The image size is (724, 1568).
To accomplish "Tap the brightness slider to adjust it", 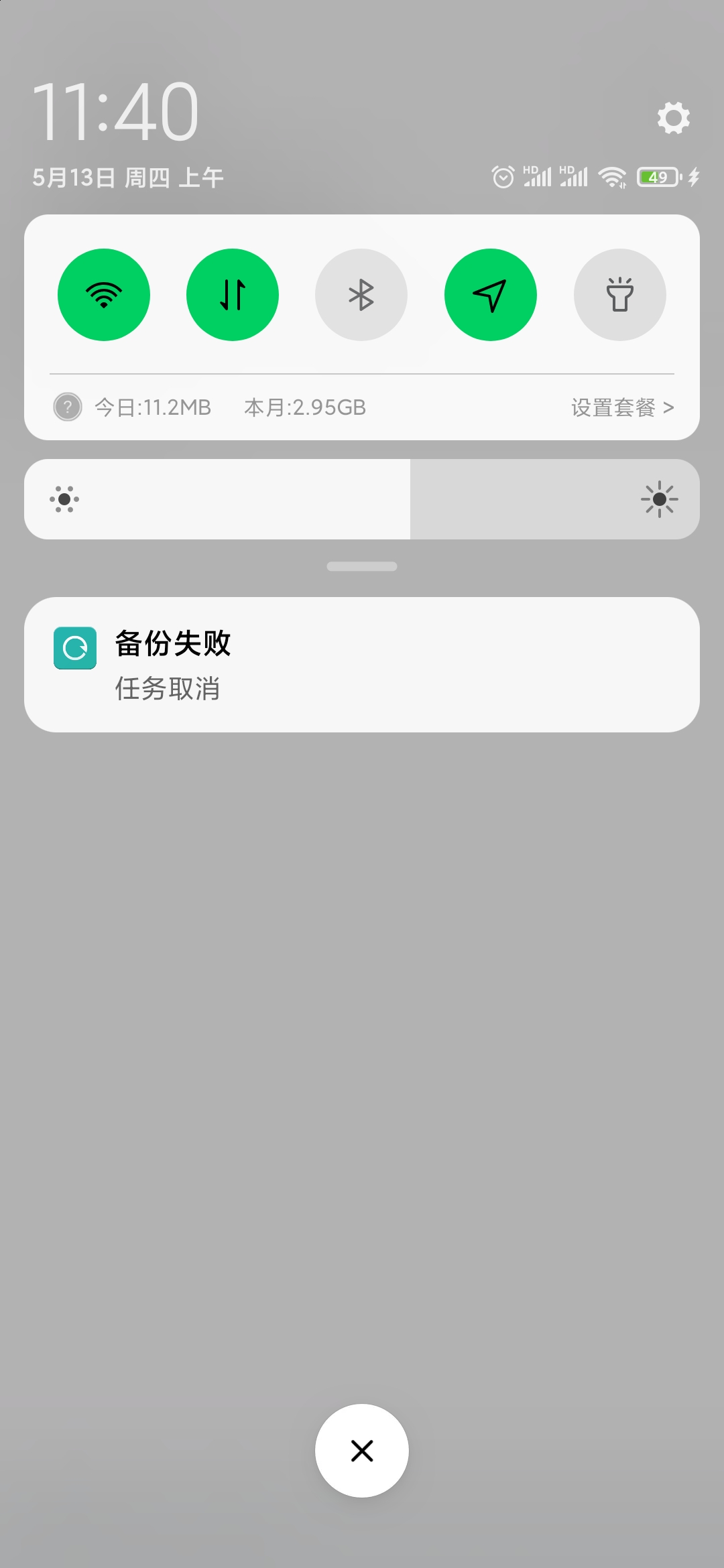I will (x=362, y=499).
